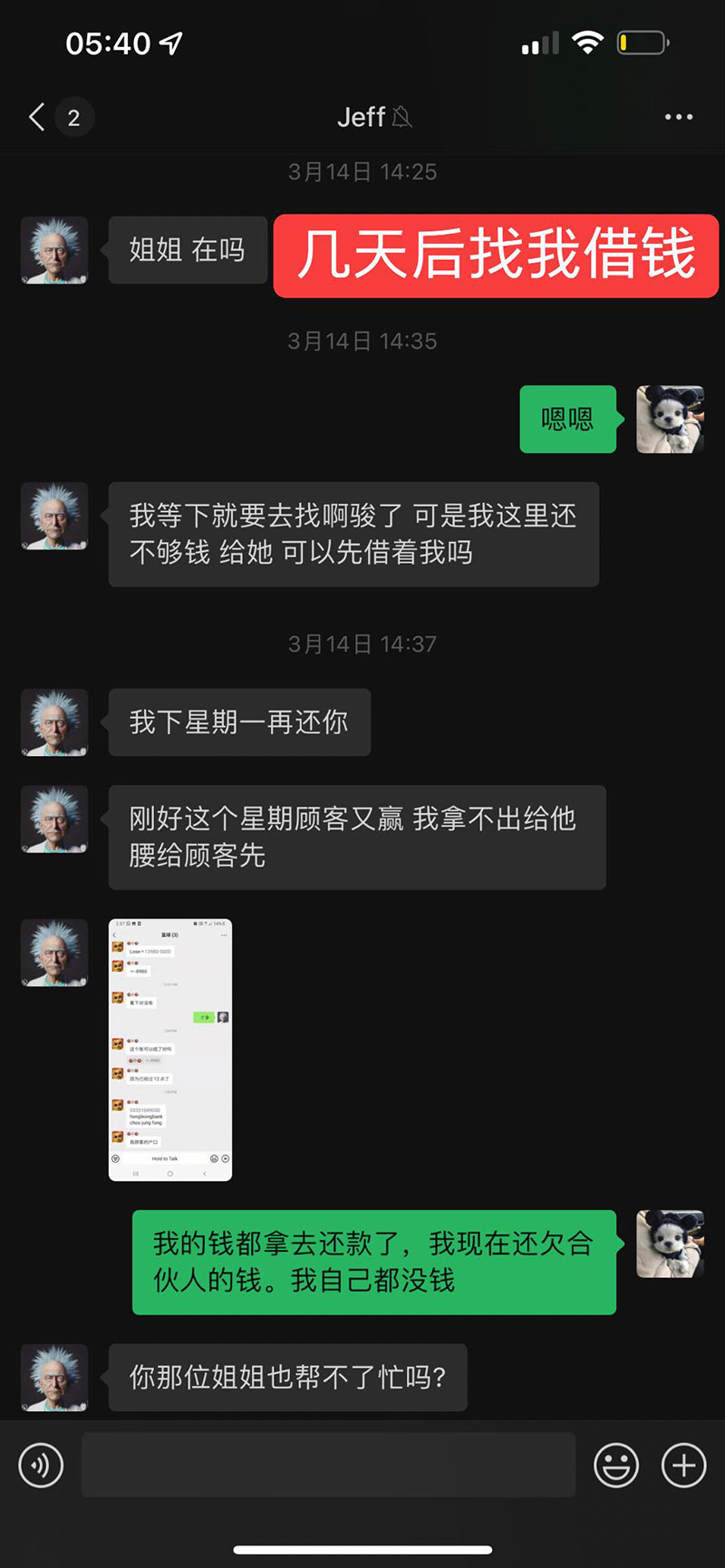Open the chat options three-dot menu
This screenshot has height=1568, width=725.
(678, 117)
